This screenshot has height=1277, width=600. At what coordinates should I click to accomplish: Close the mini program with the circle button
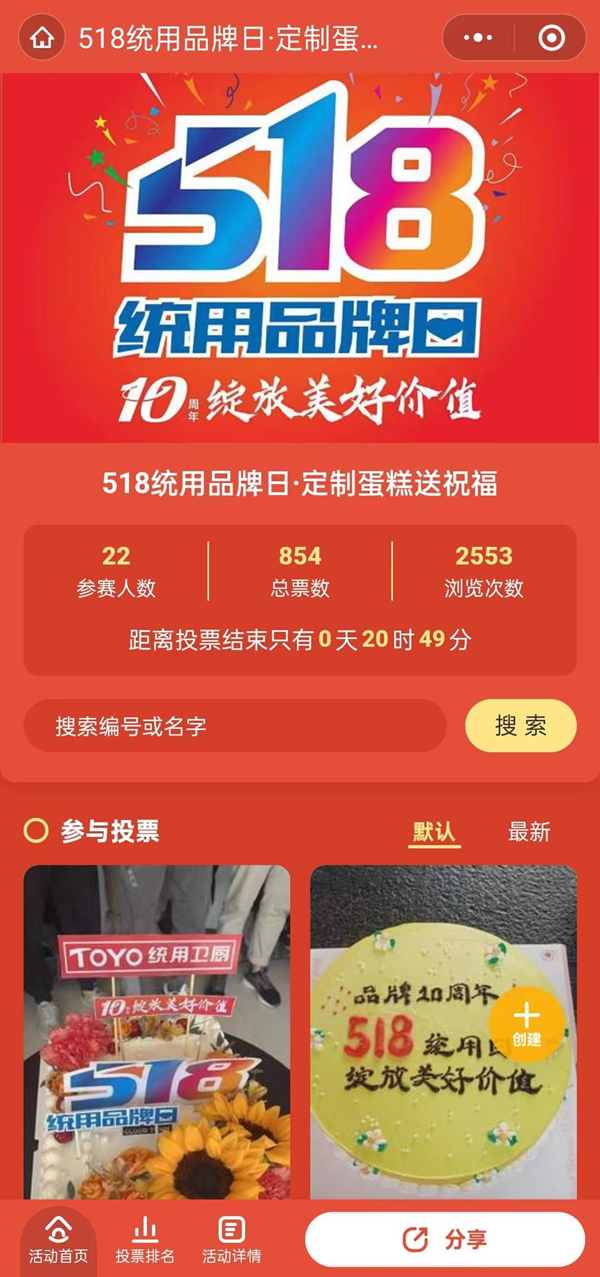(x=551, y=39)
